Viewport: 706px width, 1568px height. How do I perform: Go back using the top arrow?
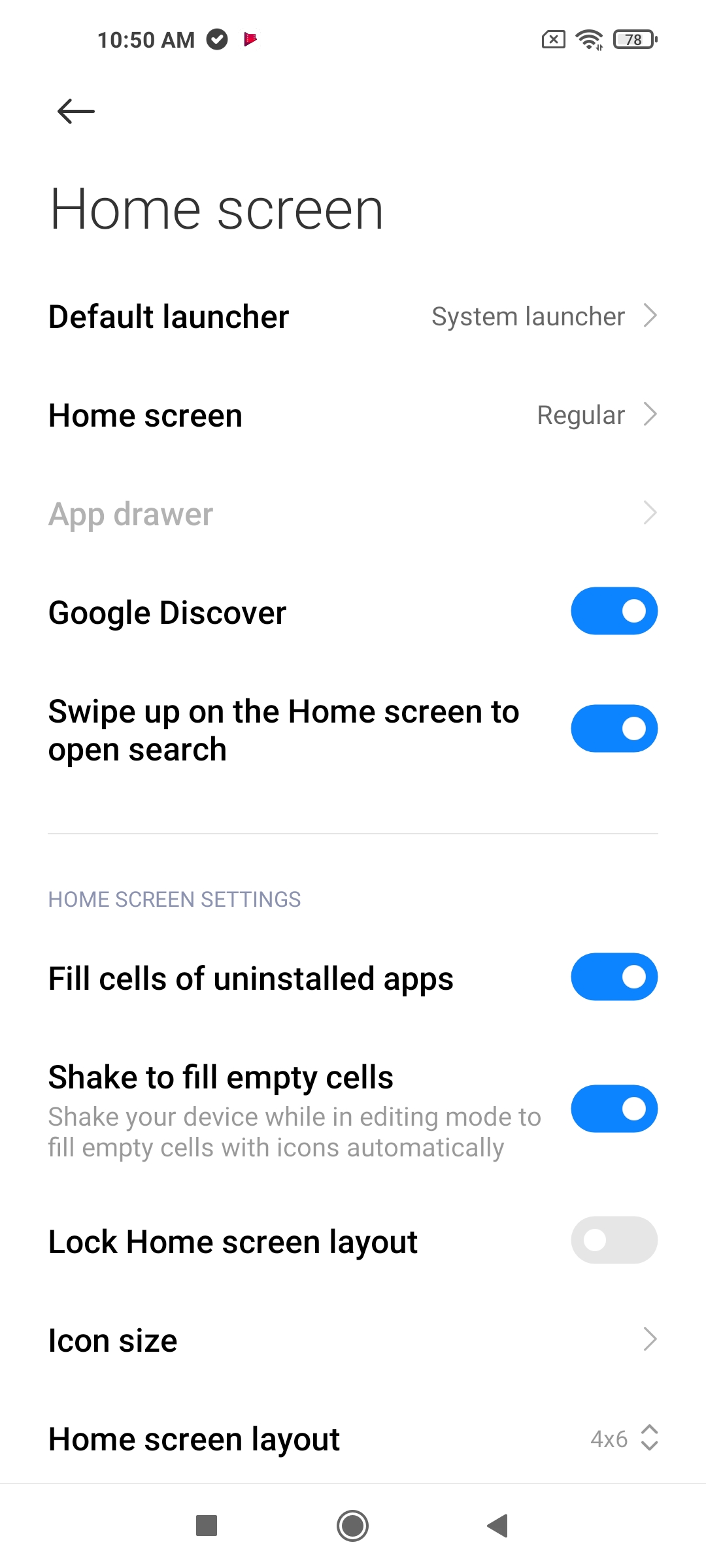pos(76,111)
